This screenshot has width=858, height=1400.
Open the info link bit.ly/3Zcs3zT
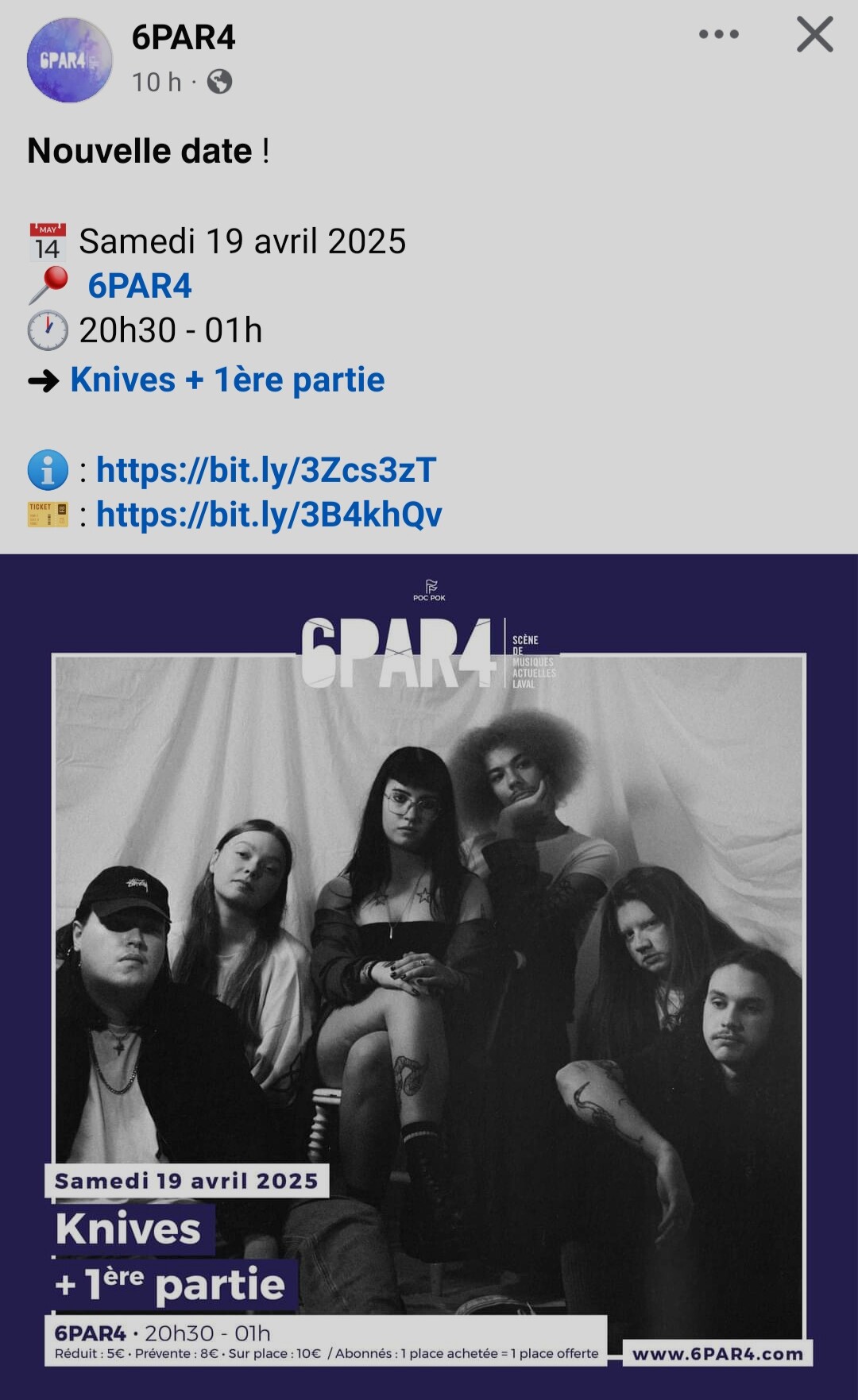[x=266, y=470]
